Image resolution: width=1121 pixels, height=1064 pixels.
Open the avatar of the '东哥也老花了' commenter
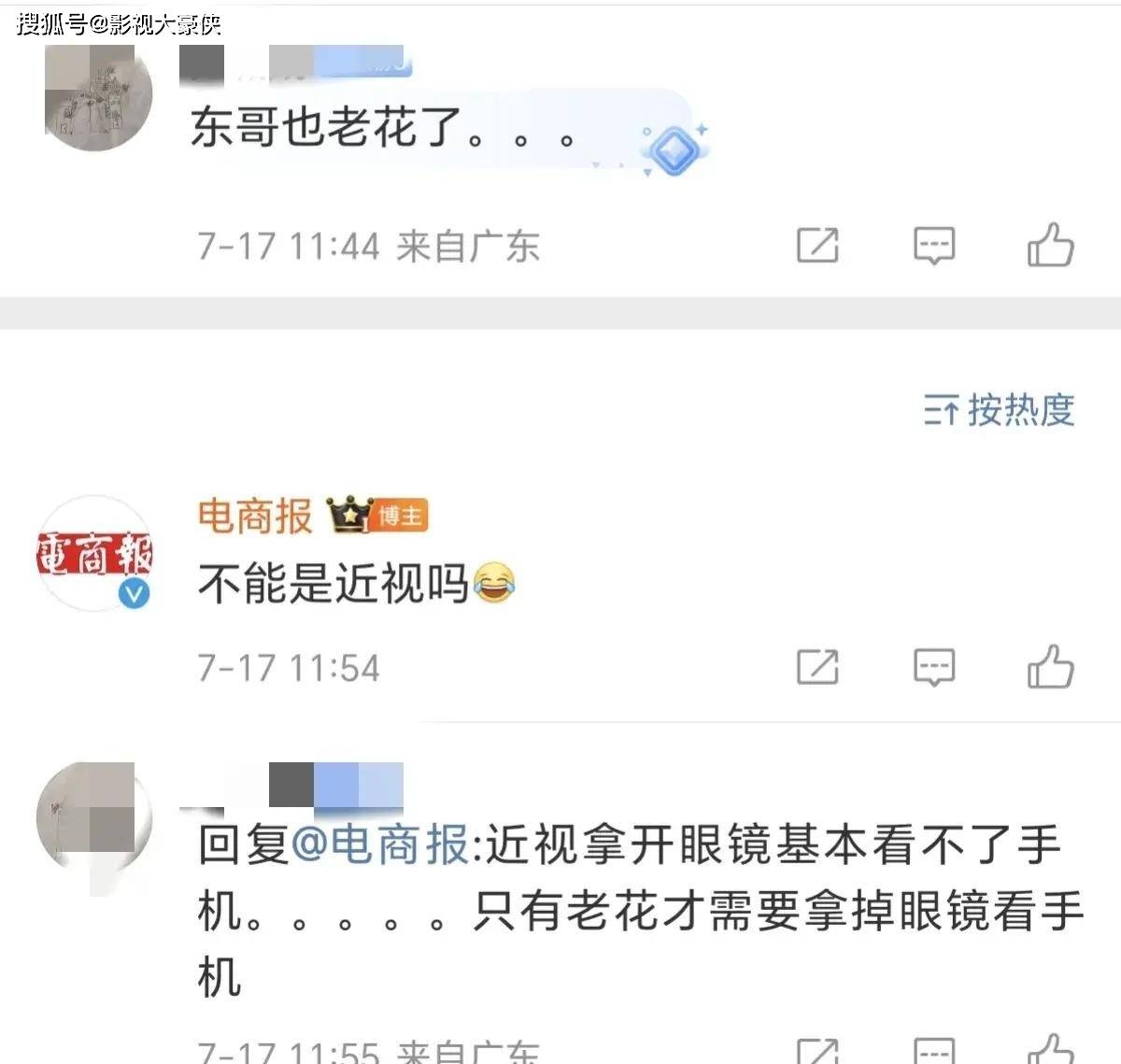(x=98, y=98)
